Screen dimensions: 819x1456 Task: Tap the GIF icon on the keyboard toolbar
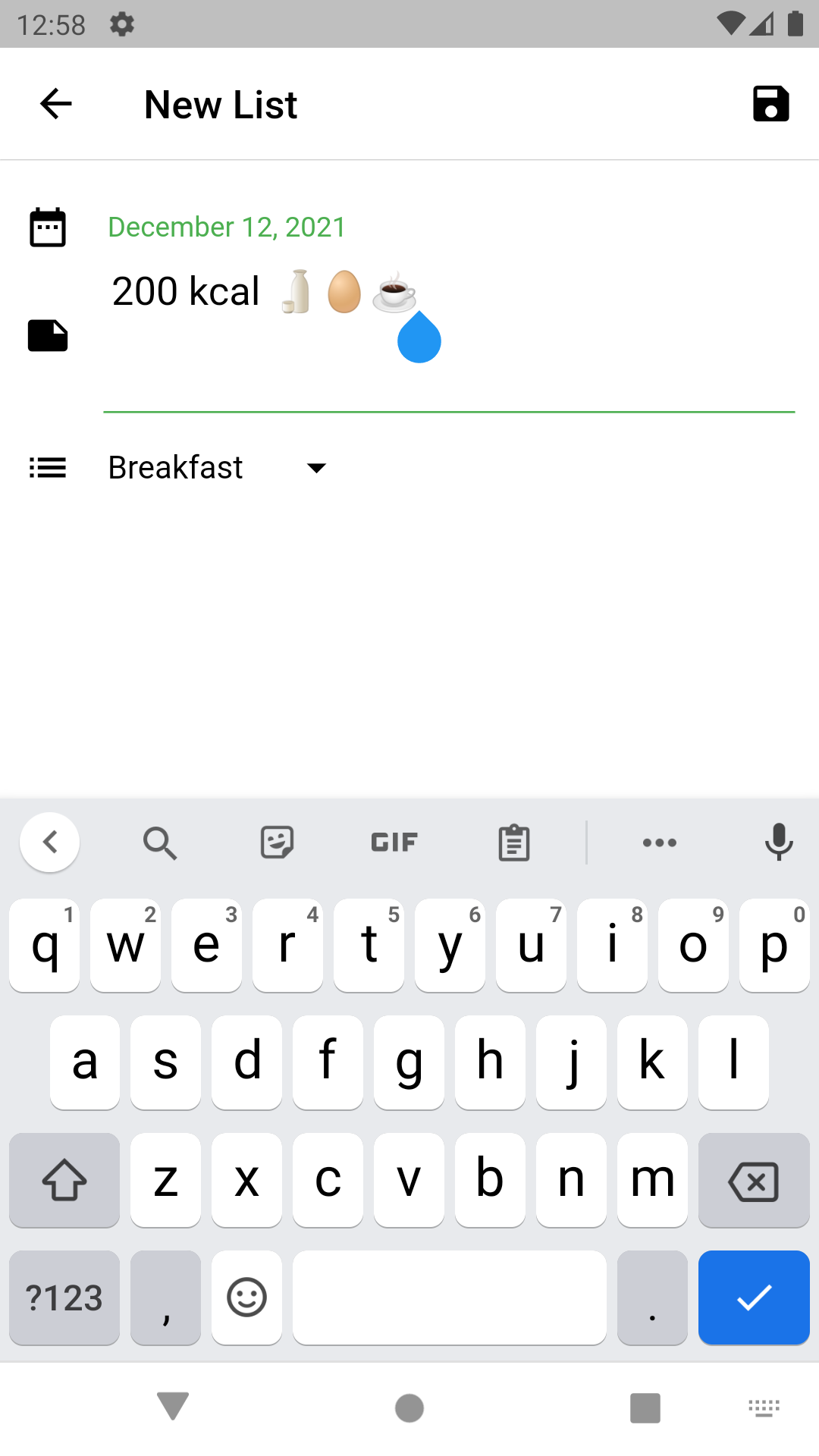394,842
